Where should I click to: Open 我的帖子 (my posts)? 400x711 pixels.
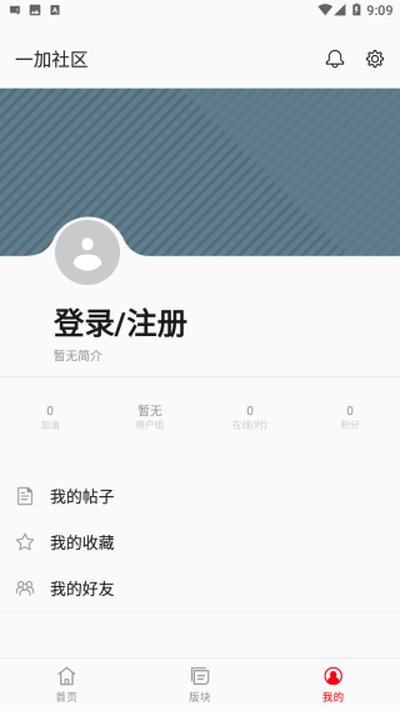click(x=200, y=496)
